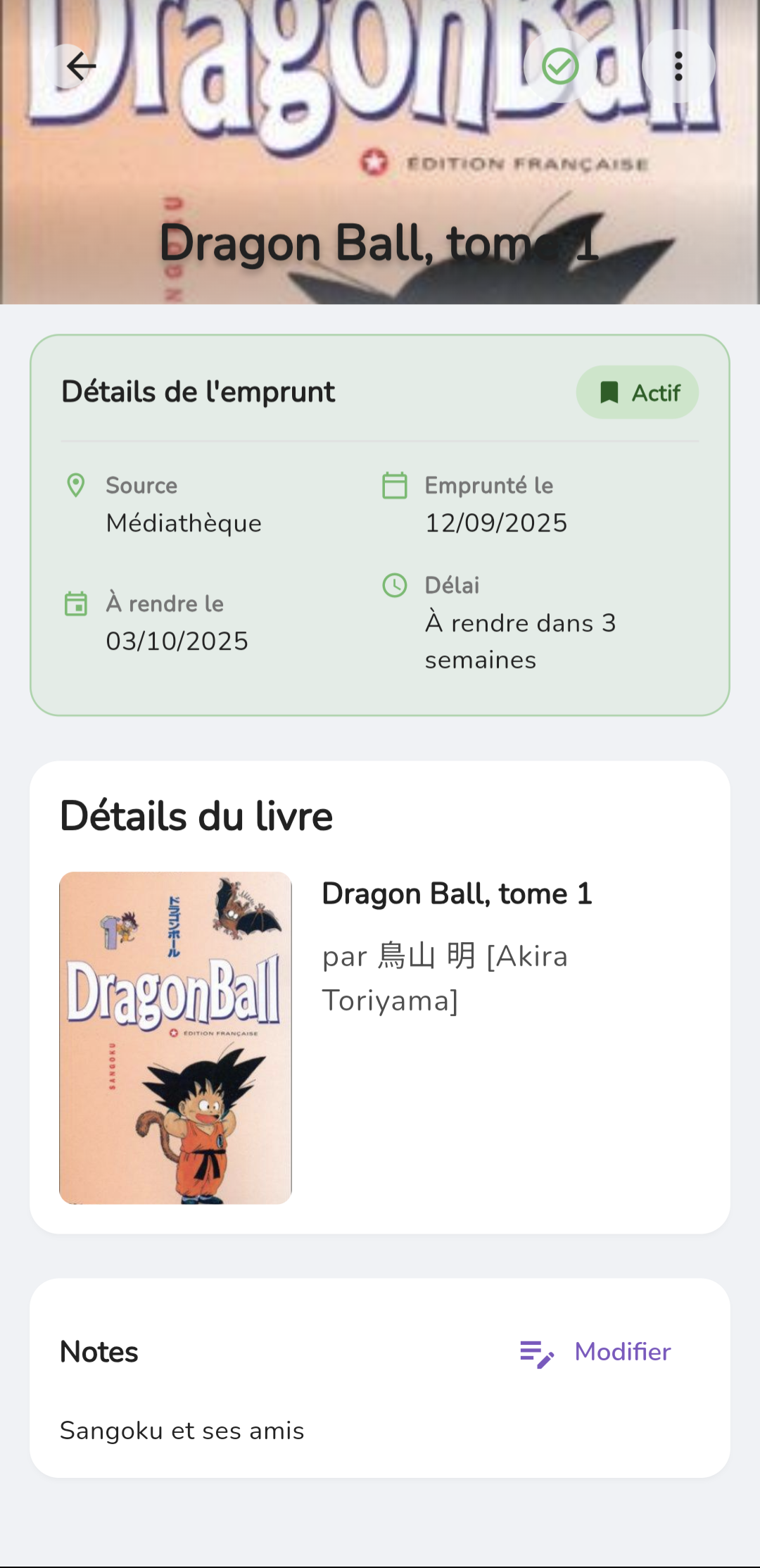Tap the due date 03/10/2025

[176, 641]
